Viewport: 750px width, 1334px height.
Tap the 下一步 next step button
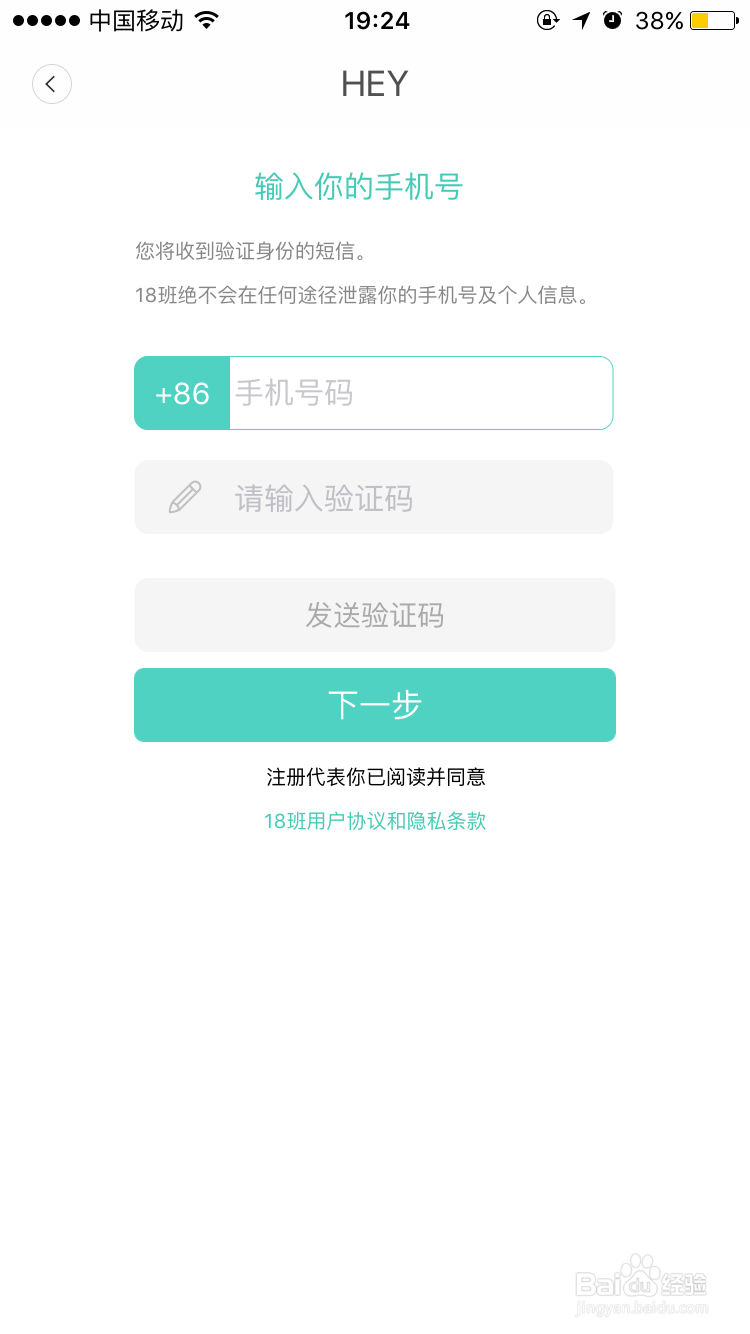coord(375,704)
